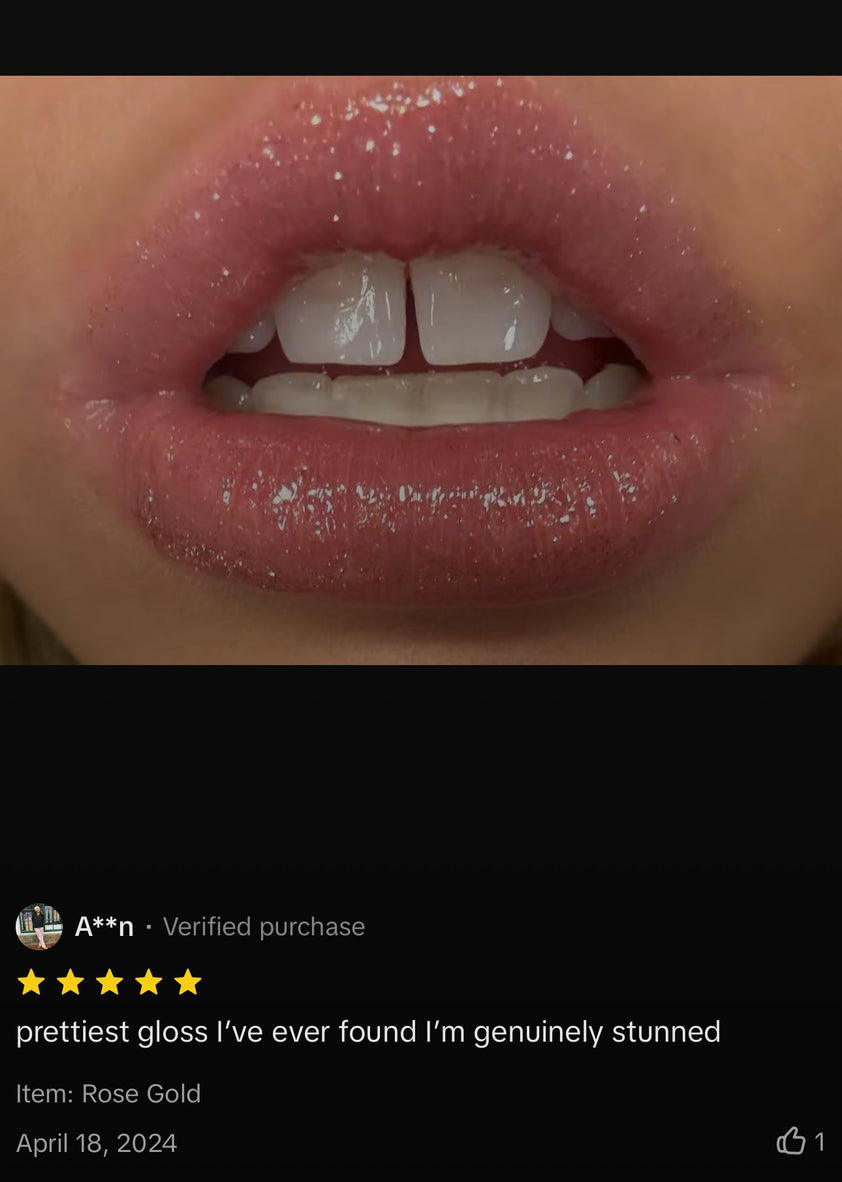View the review image in full screen

coord(421,370)
